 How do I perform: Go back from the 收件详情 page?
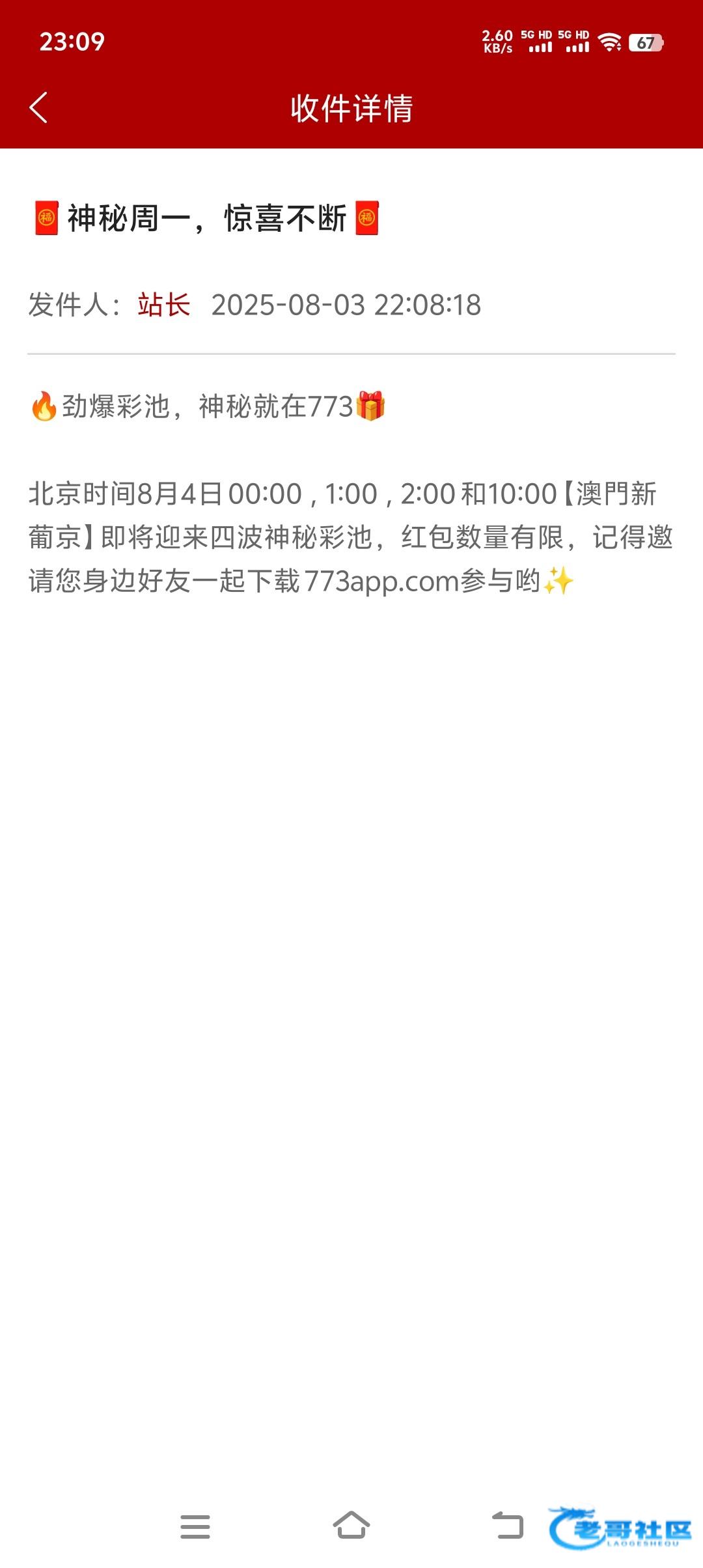[38, 107]
